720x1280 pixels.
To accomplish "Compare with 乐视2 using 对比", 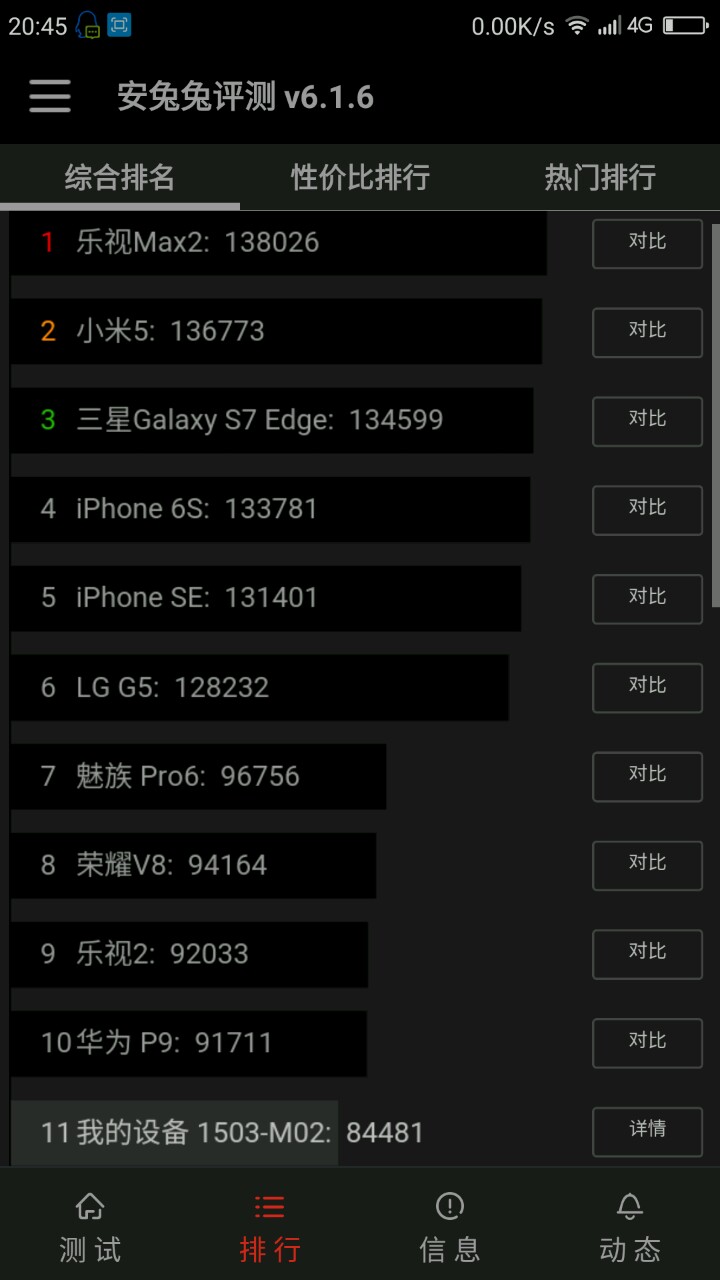I will pos(647,954).
